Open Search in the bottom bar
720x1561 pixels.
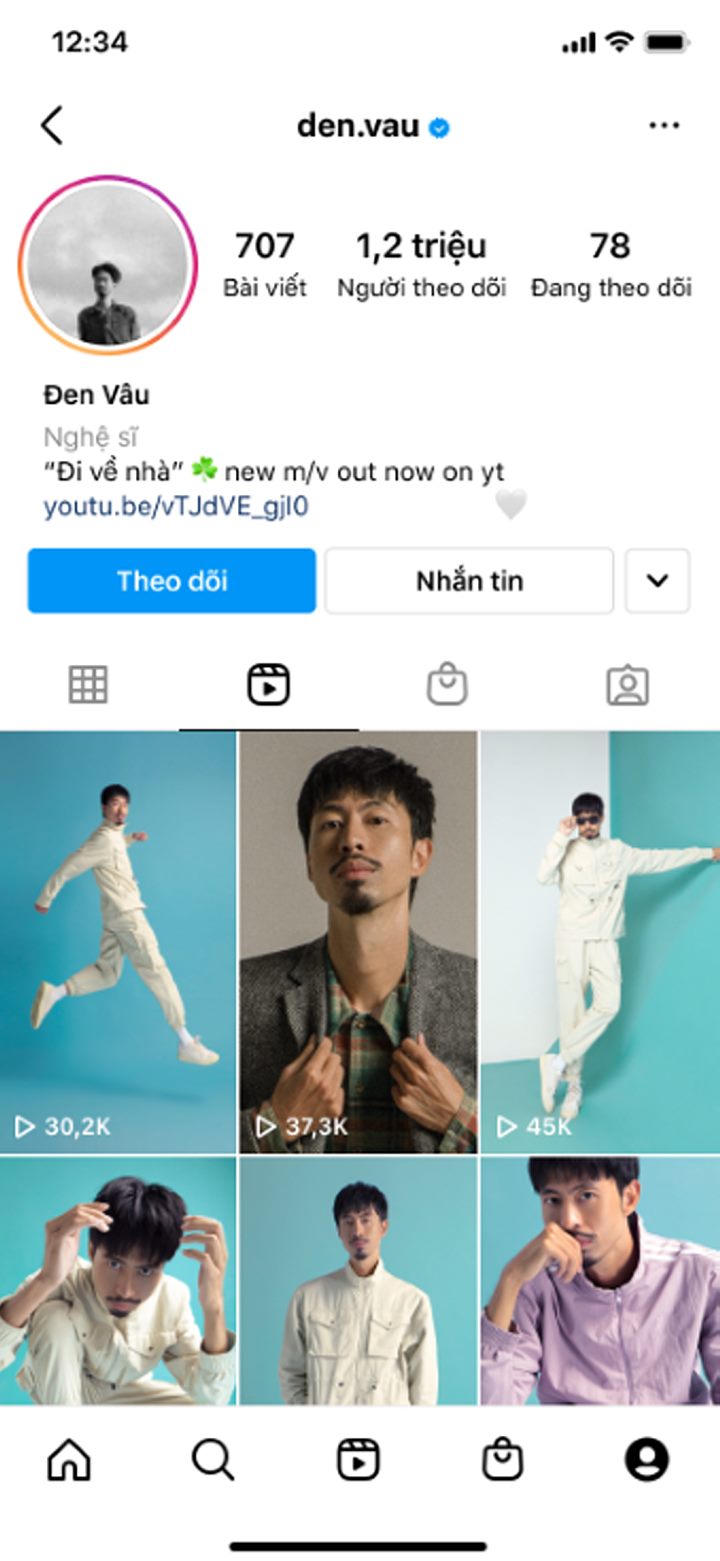click(213, 1461)
